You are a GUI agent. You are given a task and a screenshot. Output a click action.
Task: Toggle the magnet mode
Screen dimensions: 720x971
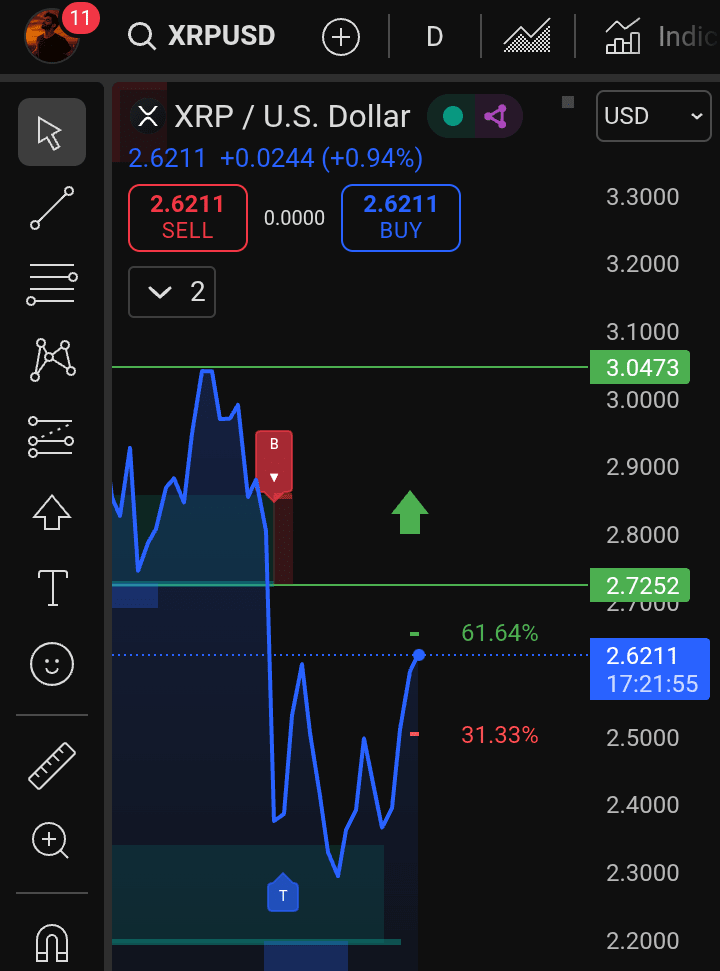point(51,941)
